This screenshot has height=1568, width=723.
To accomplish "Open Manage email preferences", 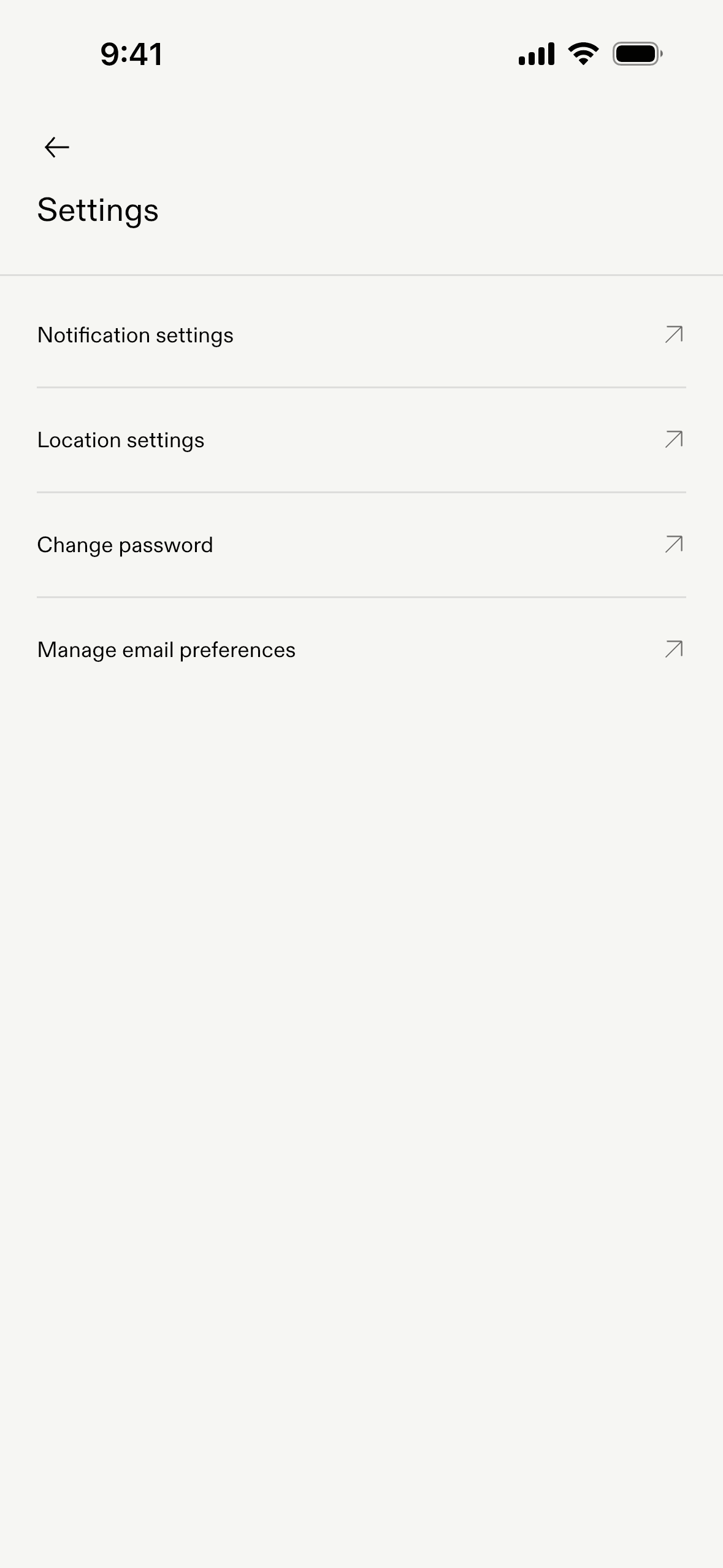I will pyautogui.click(x=361, y=650).
